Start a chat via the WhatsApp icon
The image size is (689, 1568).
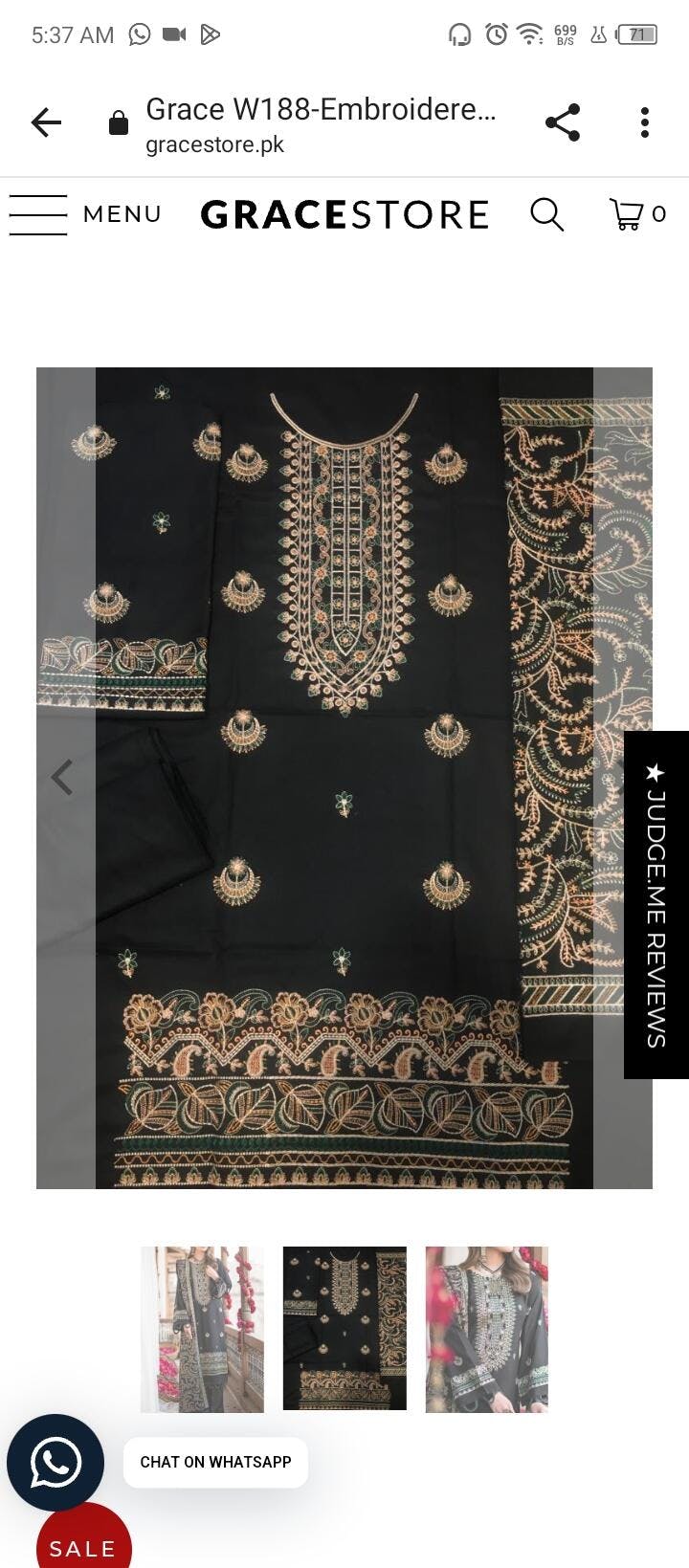[x=56, y=1462]
